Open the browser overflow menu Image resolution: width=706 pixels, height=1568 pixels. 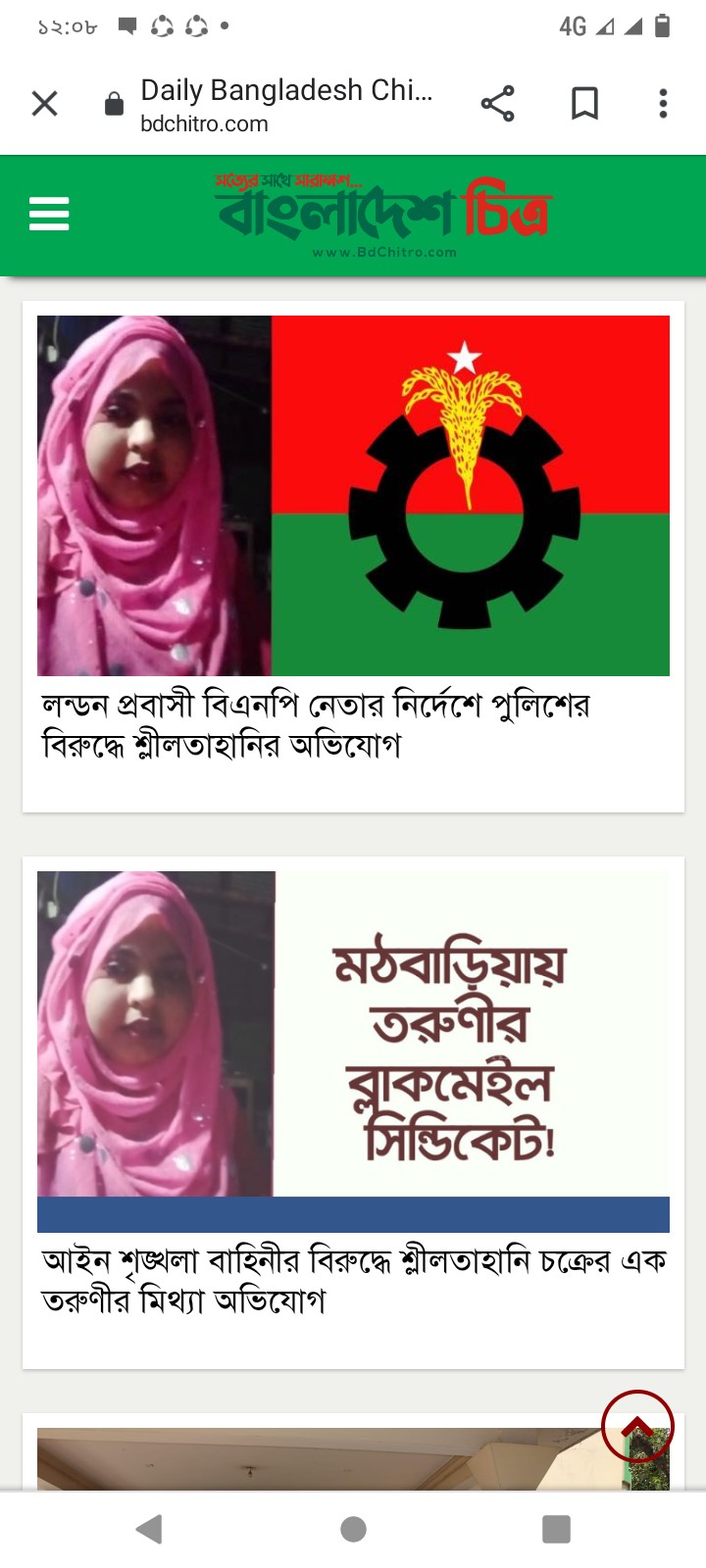tap(663, 104)
